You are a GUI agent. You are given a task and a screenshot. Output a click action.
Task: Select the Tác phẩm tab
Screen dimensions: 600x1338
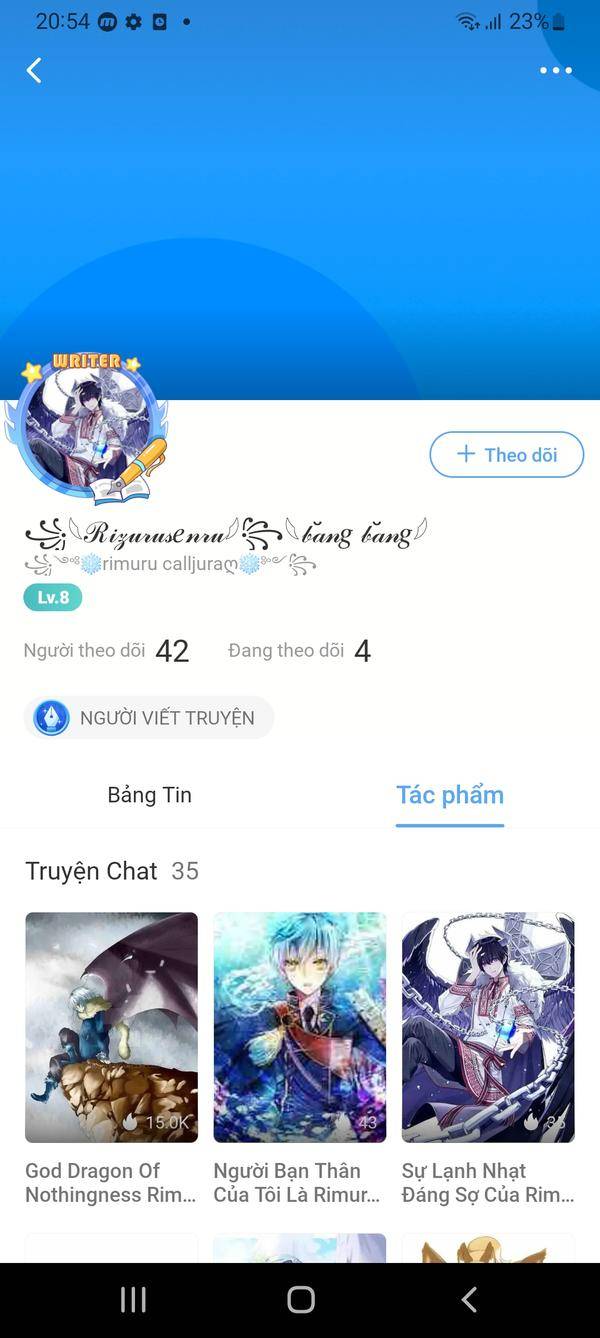tap(450, 795)
